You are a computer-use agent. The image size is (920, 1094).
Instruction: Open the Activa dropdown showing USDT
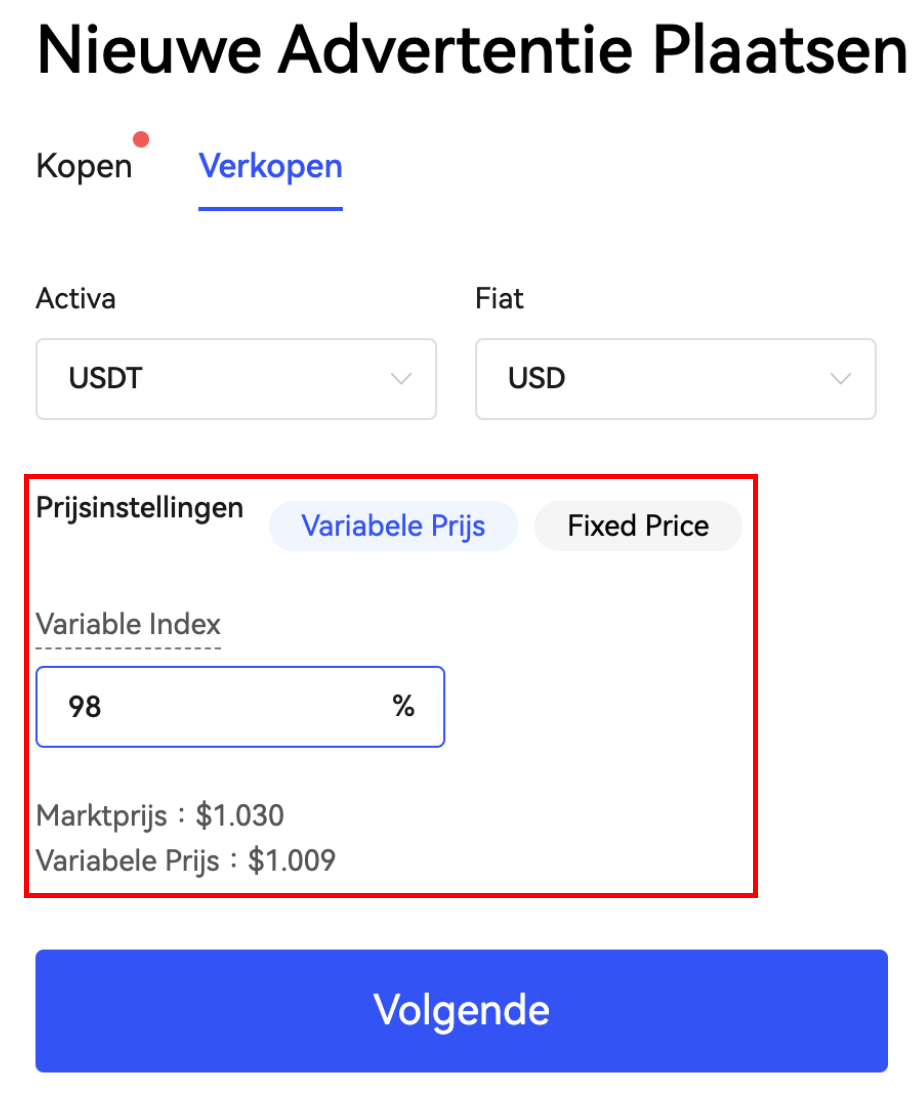pos(236,379)
